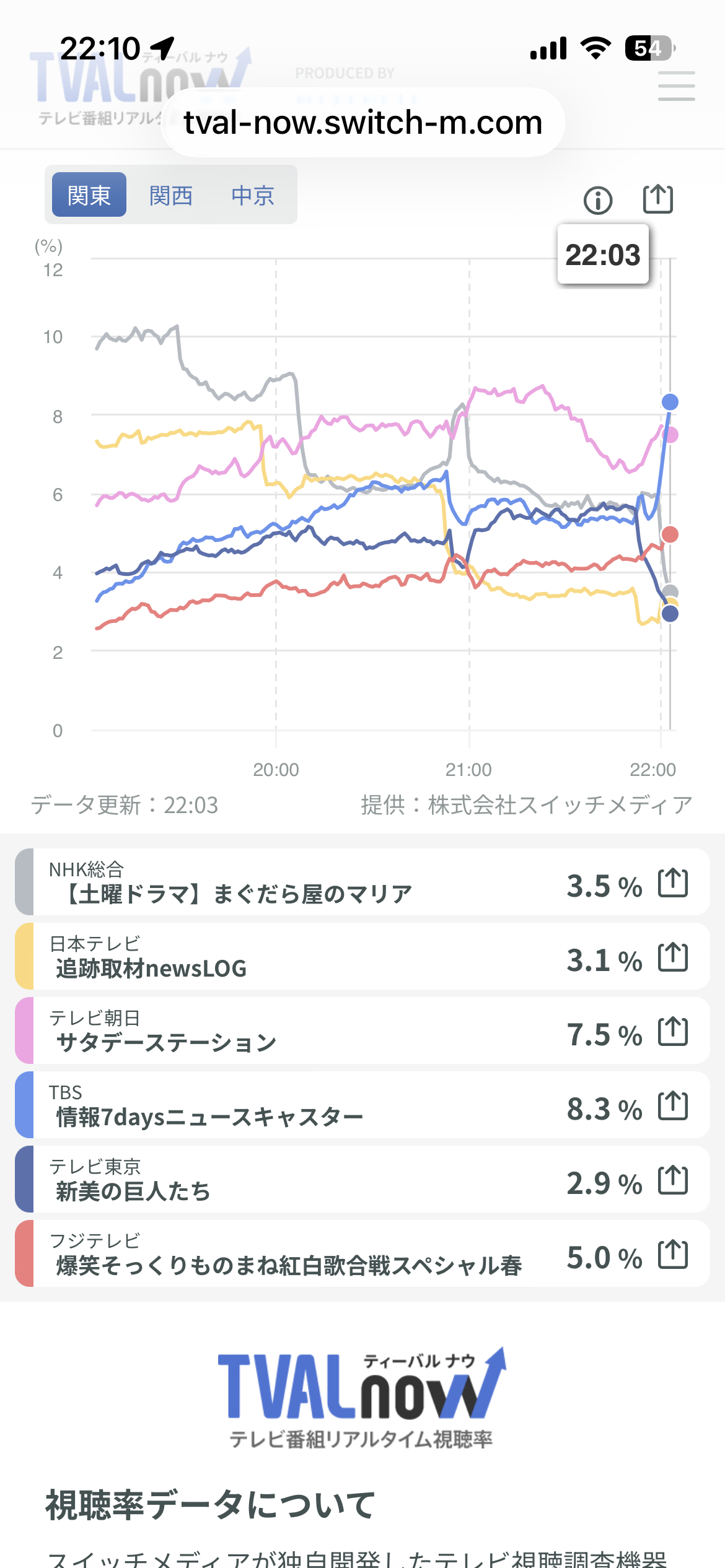725x1568 pixels.
Task: Share NHK総合 まぐだら屋のマリア rating
Action: tap(673, 882)
